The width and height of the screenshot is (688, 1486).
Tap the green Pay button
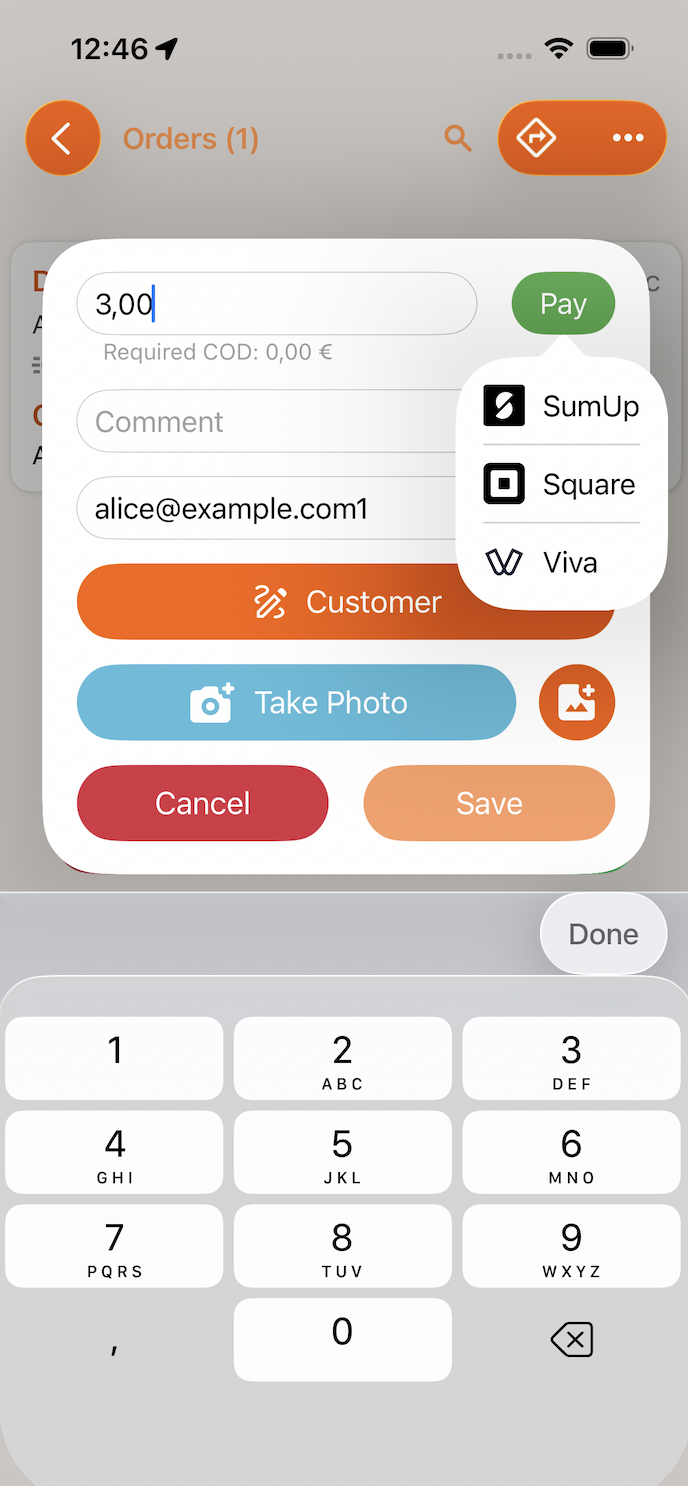click(563, 304)
